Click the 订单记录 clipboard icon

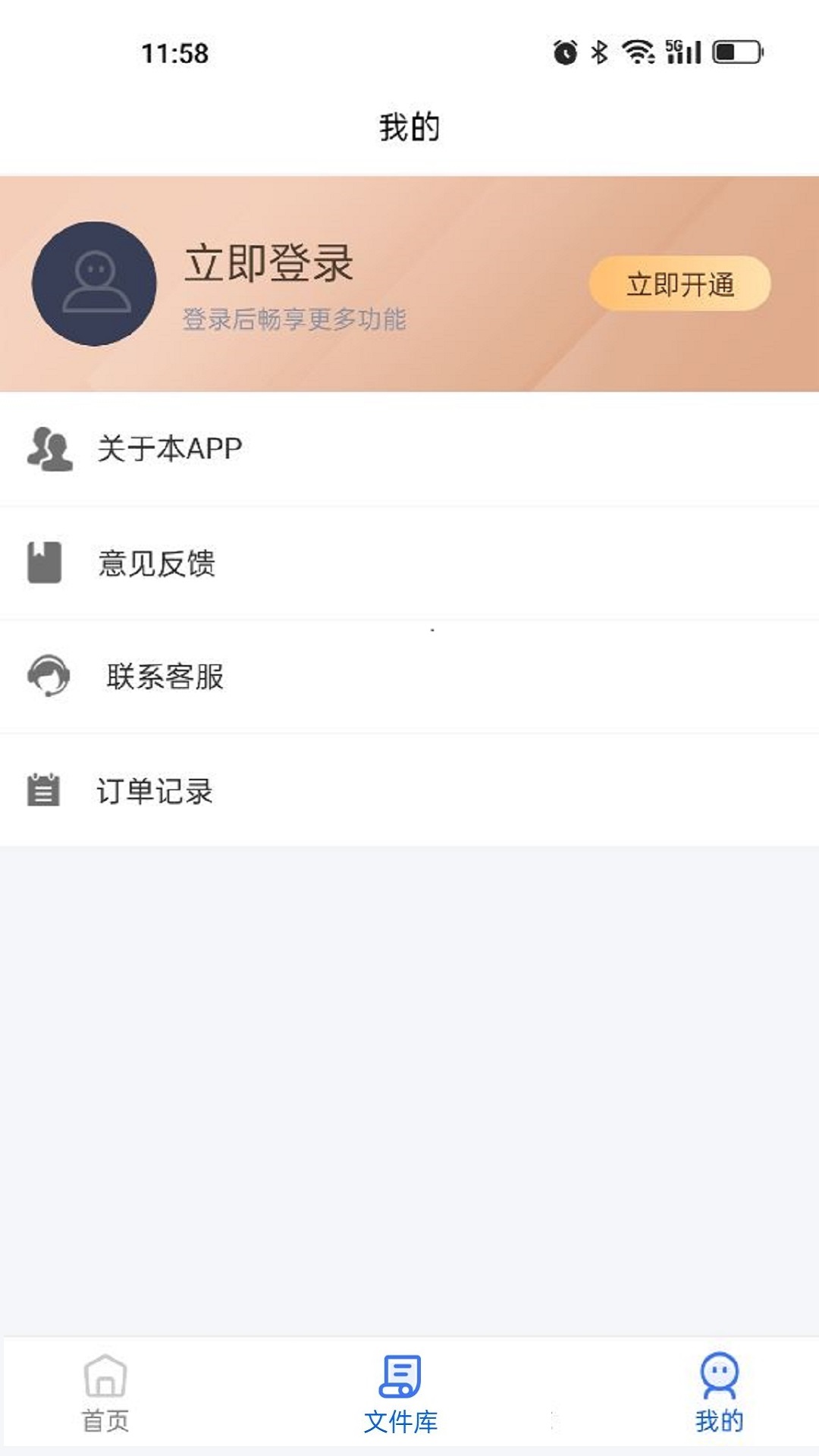coord(43,791)
